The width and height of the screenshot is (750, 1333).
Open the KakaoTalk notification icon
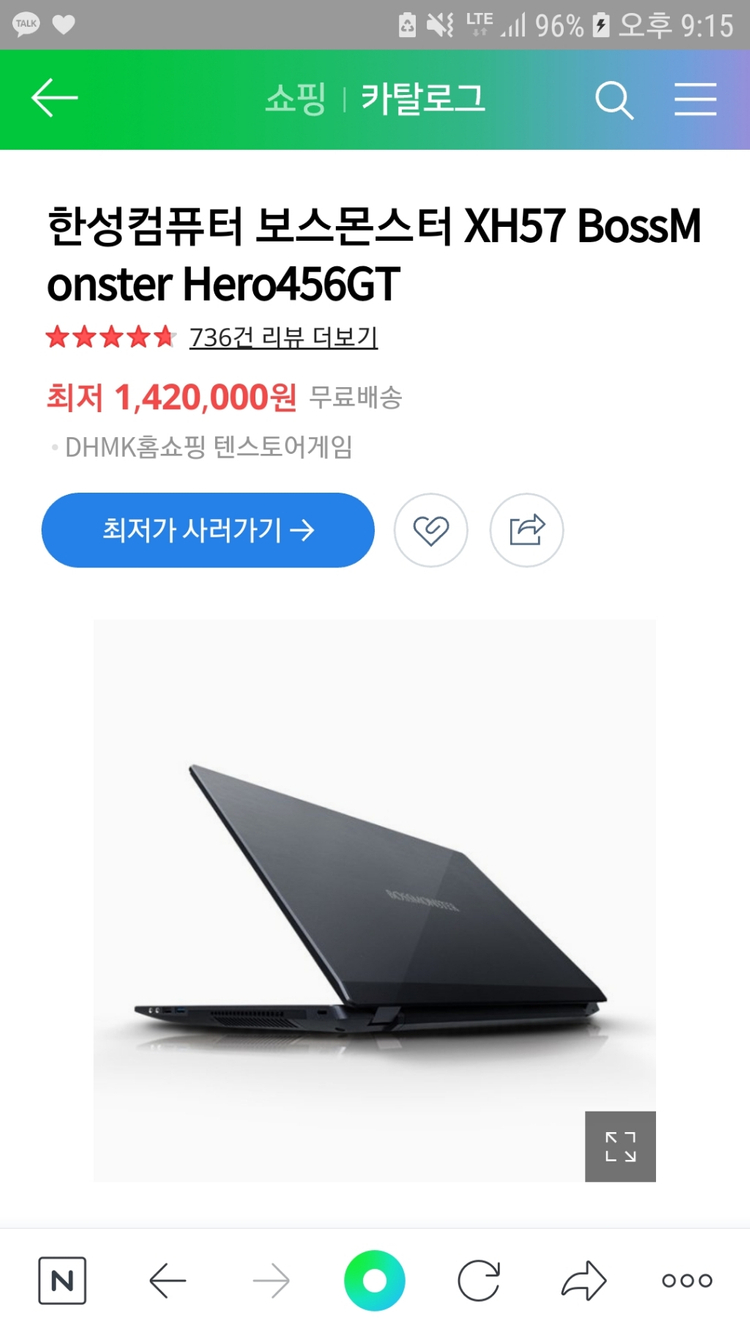pyautogui.click(x=24, y=24)
